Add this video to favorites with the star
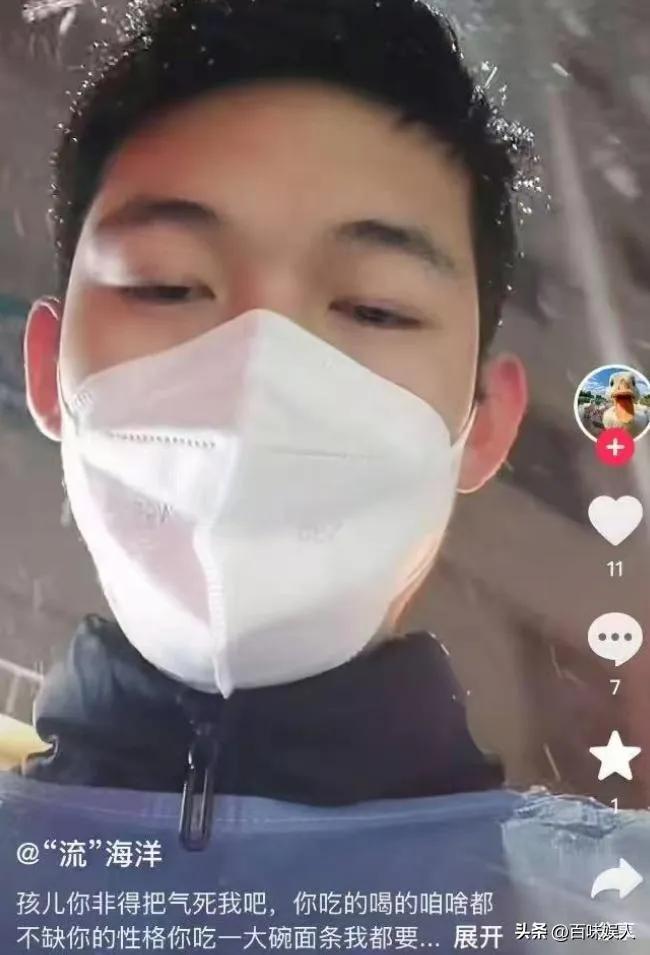 [614, 756]
